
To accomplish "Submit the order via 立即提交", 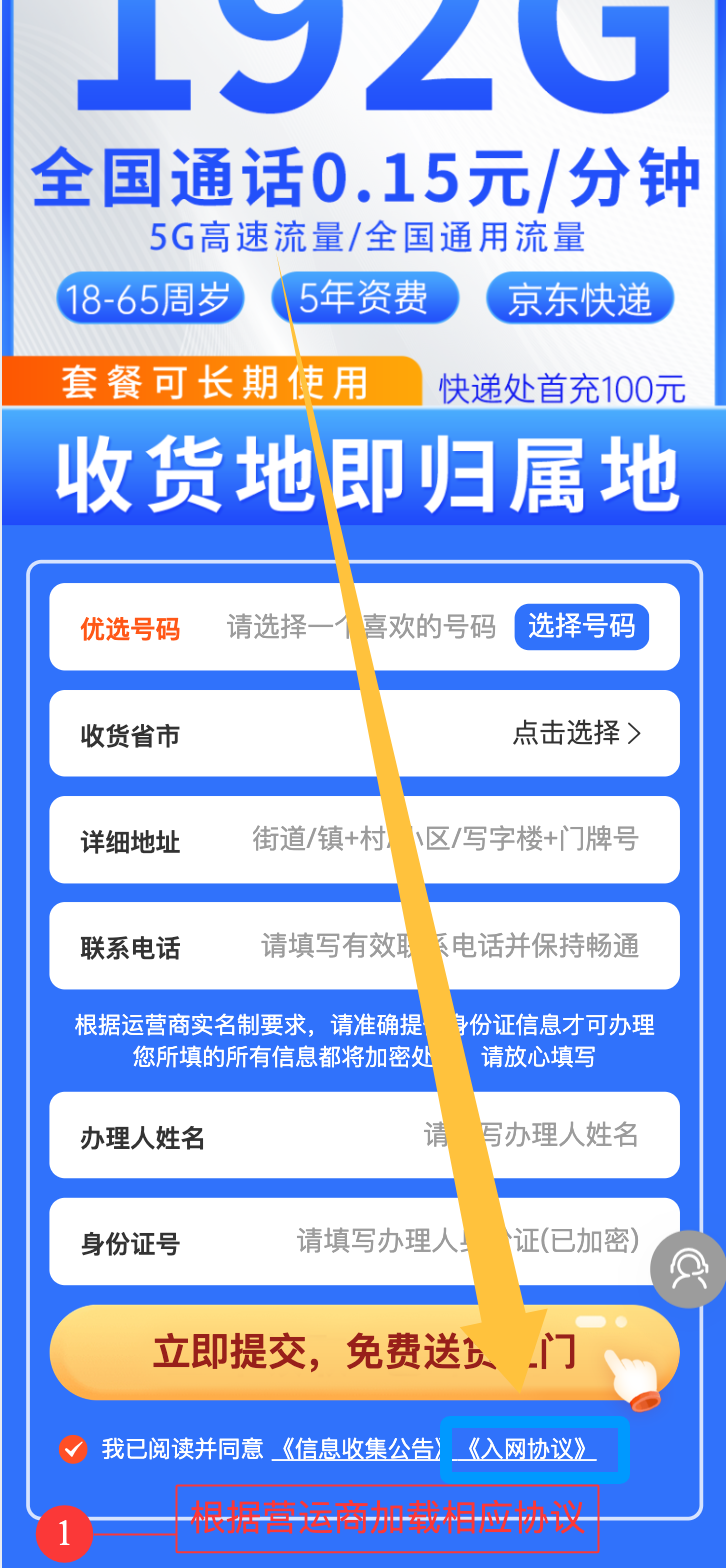I will 364,1351.
